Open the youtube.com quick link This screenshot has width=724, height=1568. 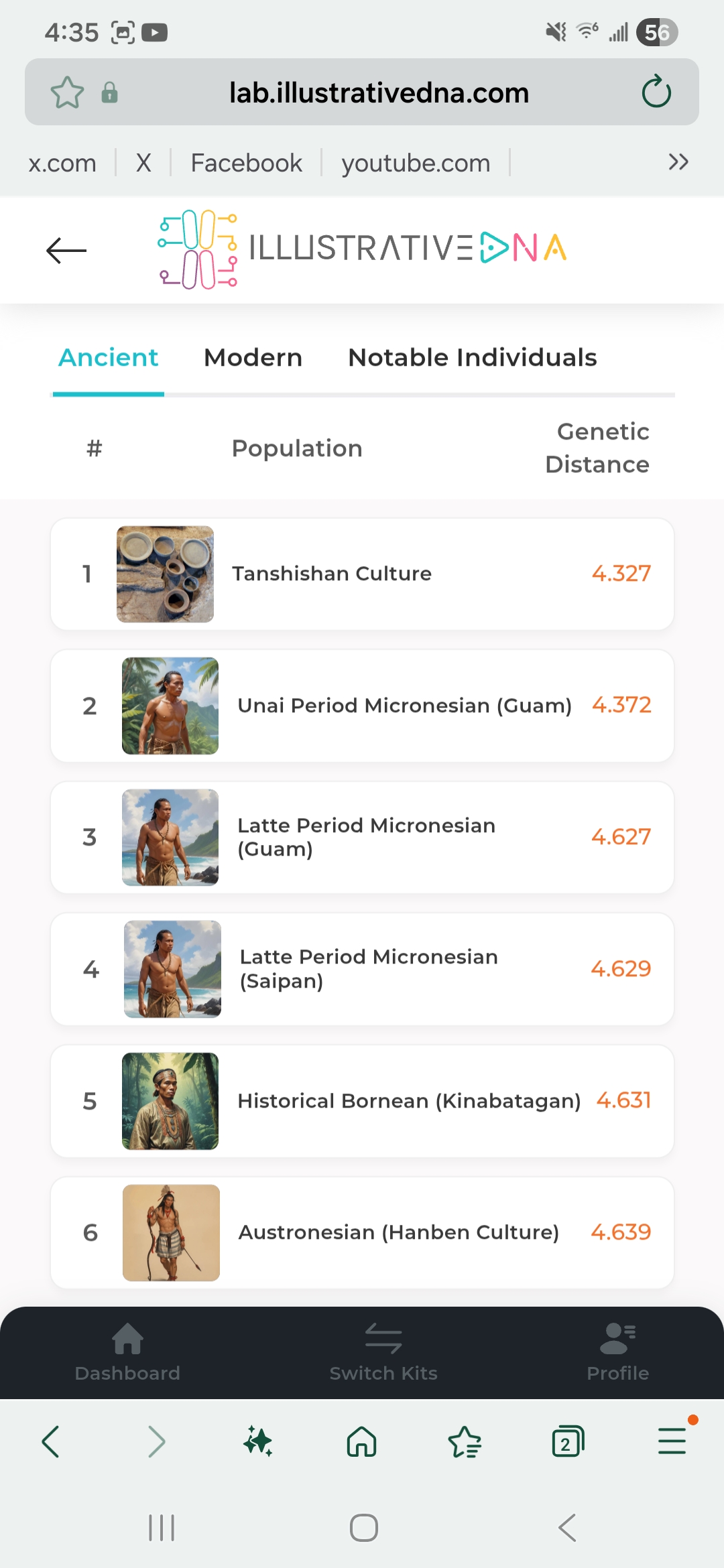[416, 163]
